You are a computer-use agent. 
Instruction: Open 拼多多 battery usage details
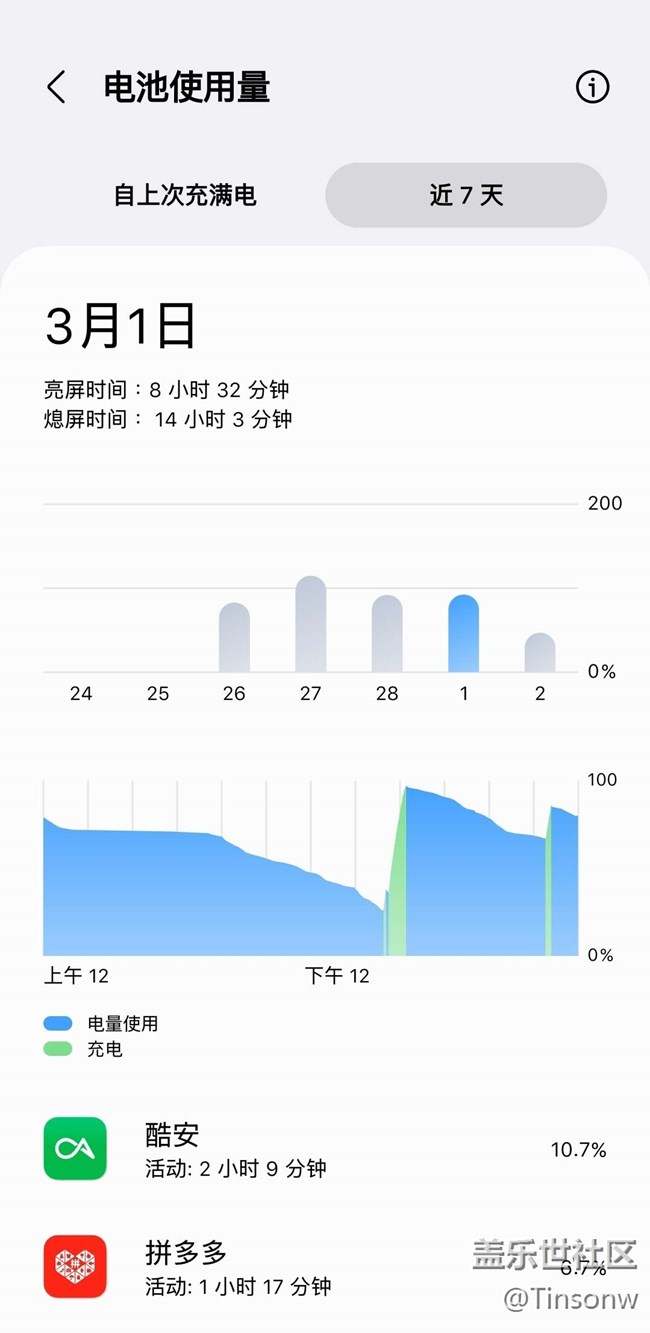pos(325,1267)
